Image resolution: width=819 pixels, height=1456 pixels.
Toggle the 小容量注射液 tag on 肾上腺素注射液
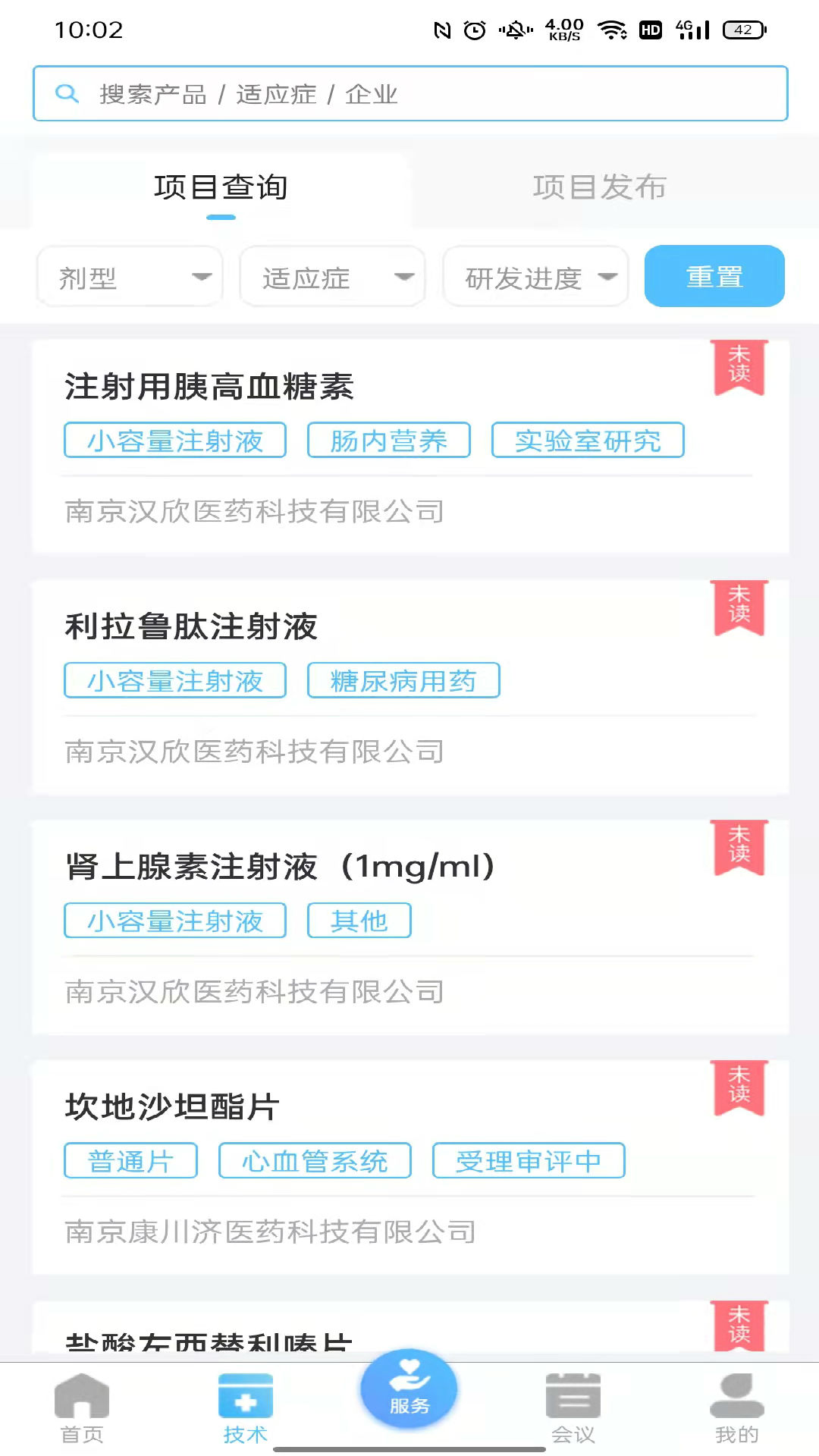coord(174,920)
